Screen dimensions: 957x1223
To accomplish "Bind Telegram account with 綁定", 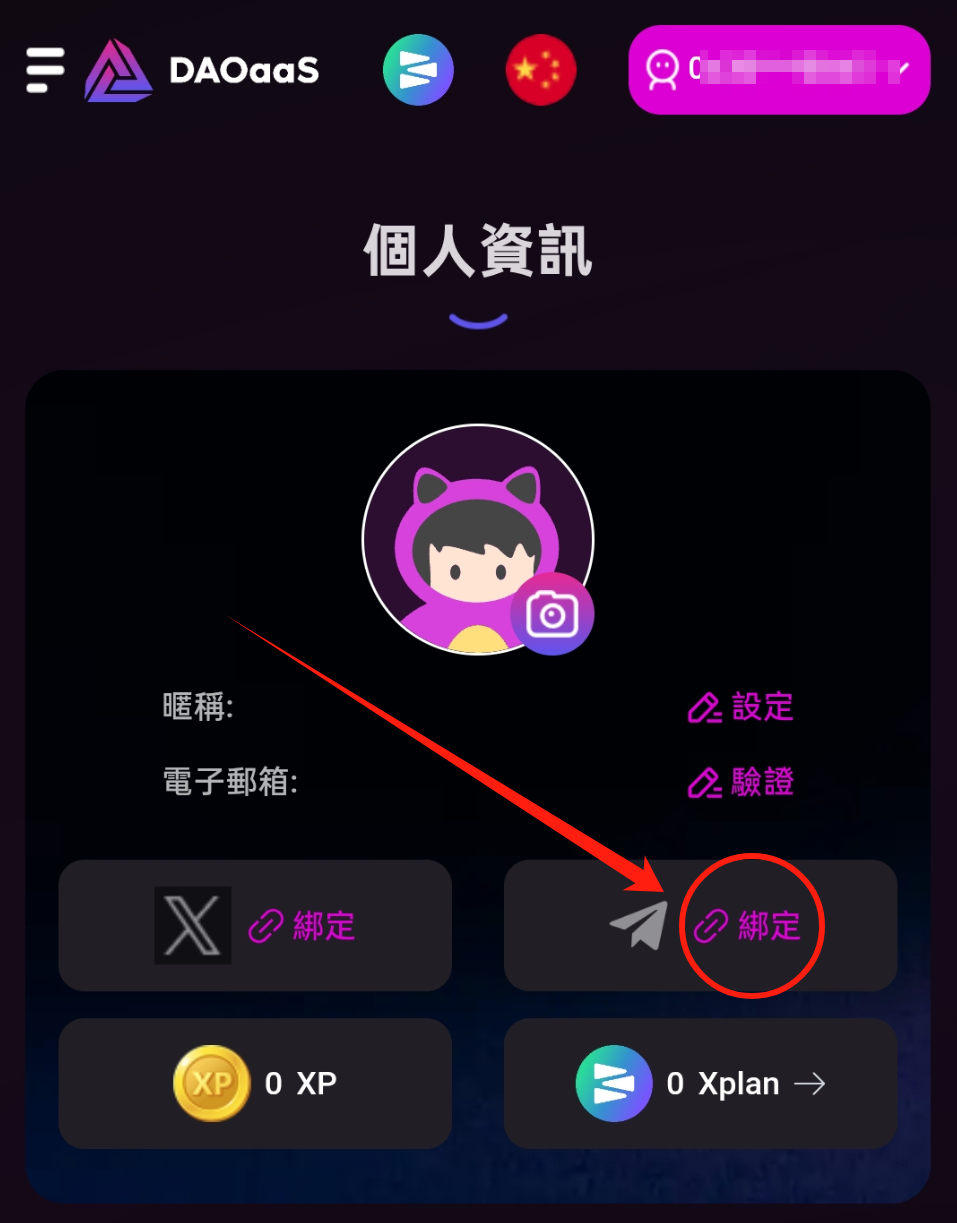I will click(x=748, y=926).
